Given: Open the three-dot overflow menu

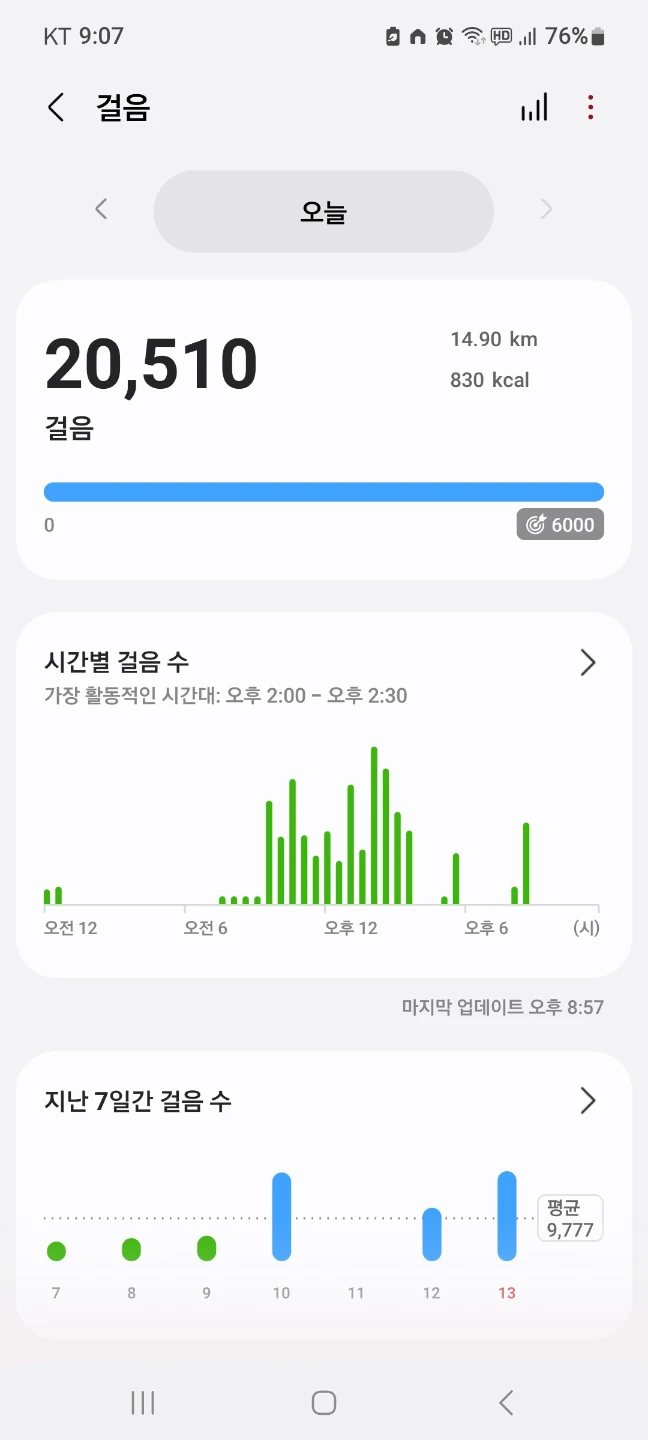Looking at the screenshot, I should [x=591, y=108].
